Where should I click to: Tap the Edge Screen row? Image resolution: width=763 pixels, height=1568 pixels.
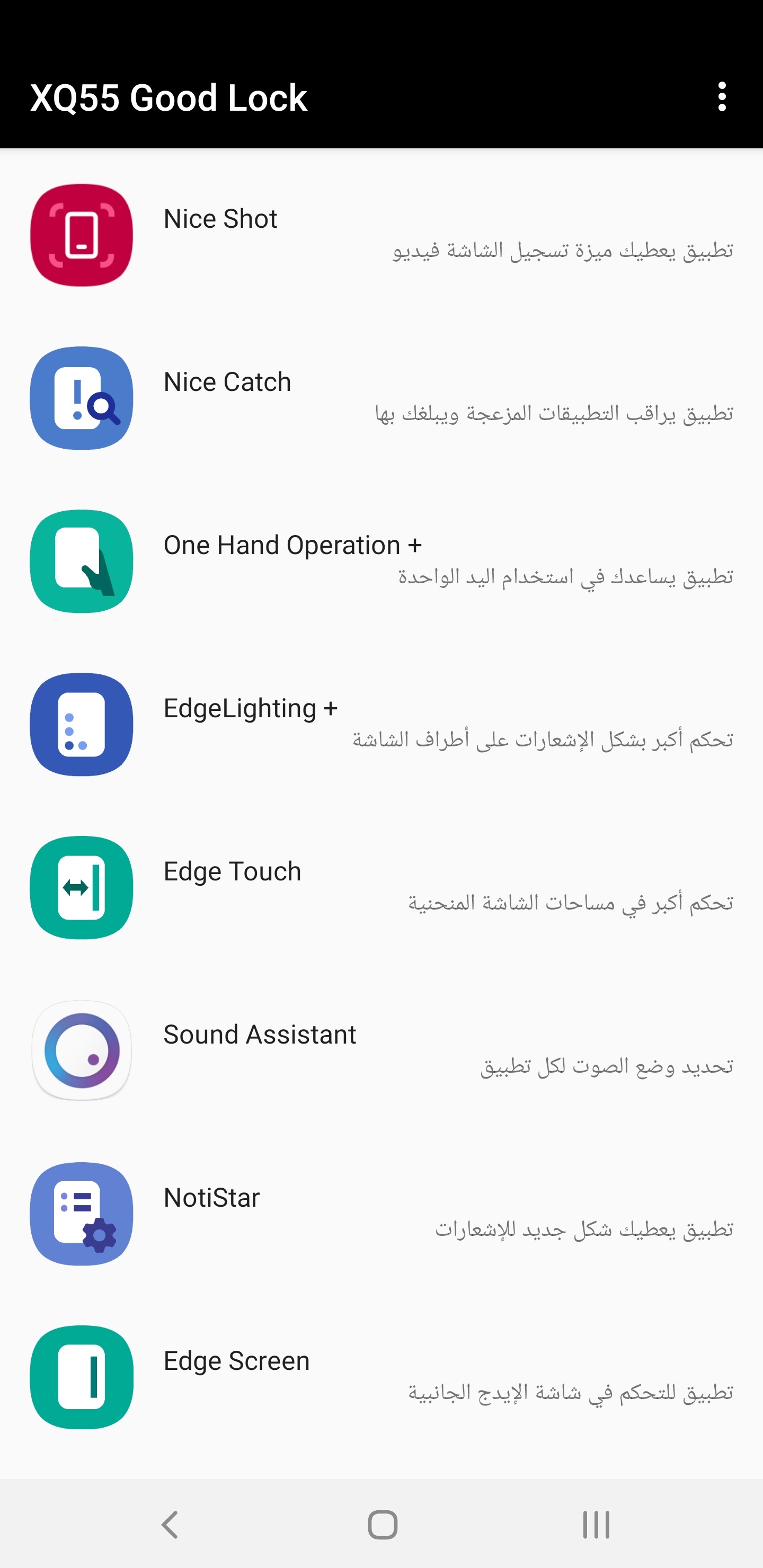[x=381, y=1377]
